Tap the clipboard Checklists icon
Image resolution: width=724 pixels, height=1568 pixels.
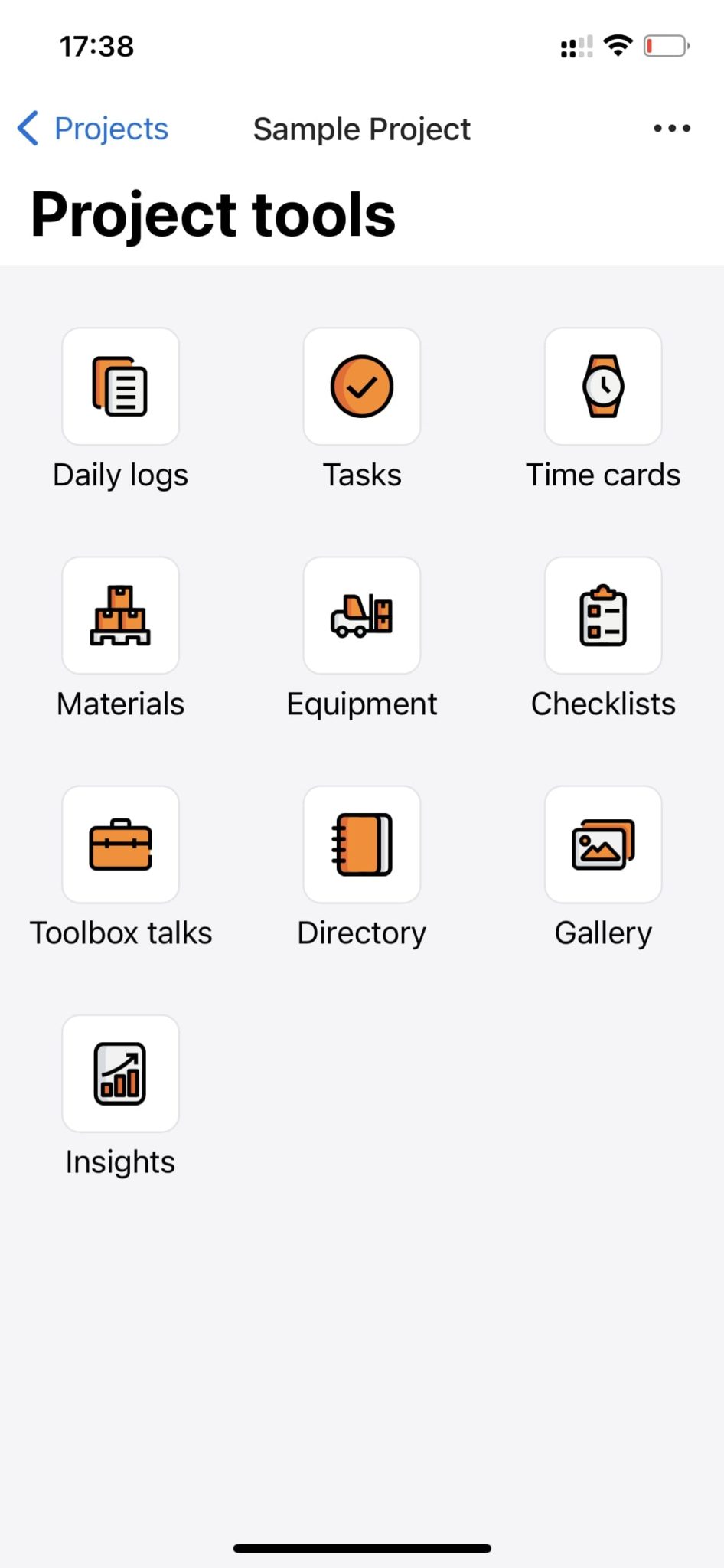603,616
